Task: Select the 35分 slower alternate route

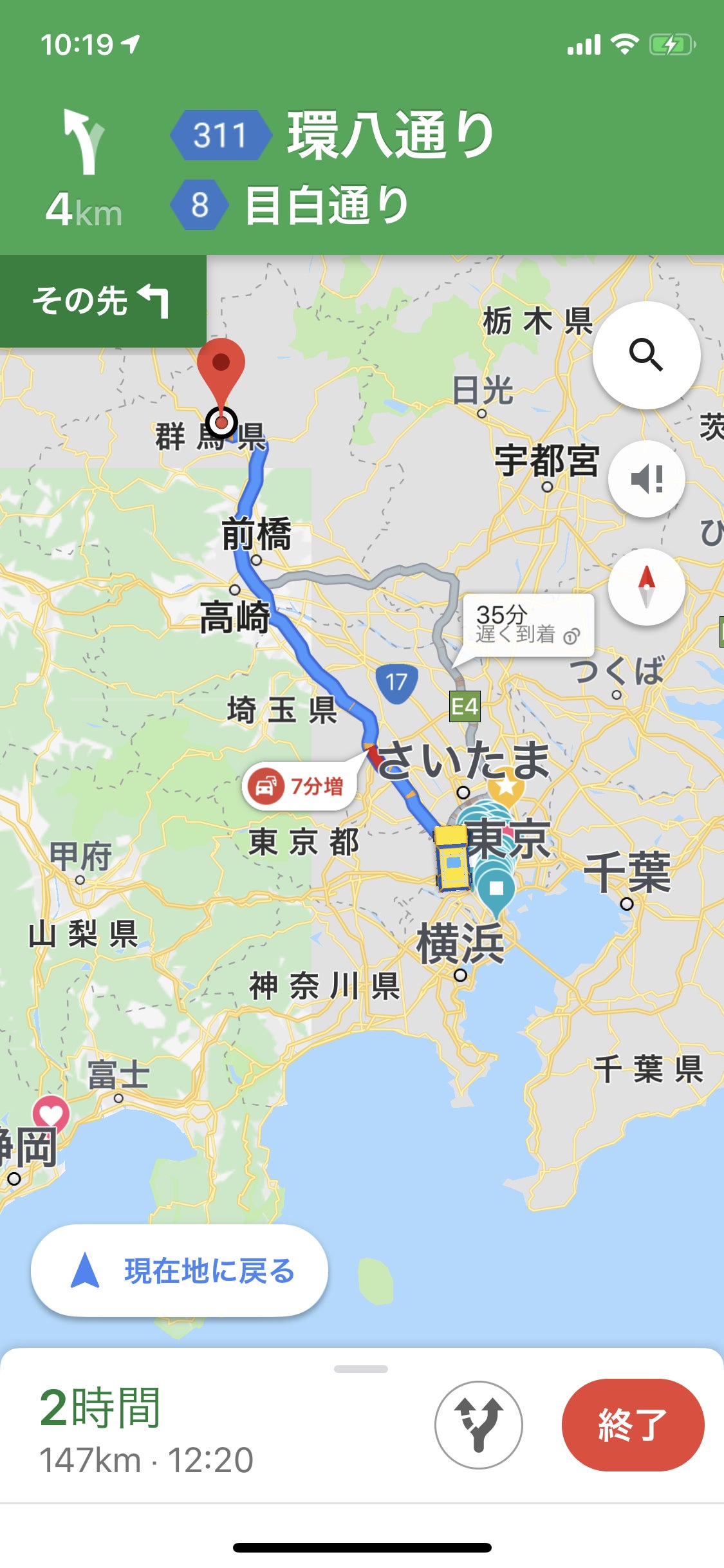Action: [528, 625]
